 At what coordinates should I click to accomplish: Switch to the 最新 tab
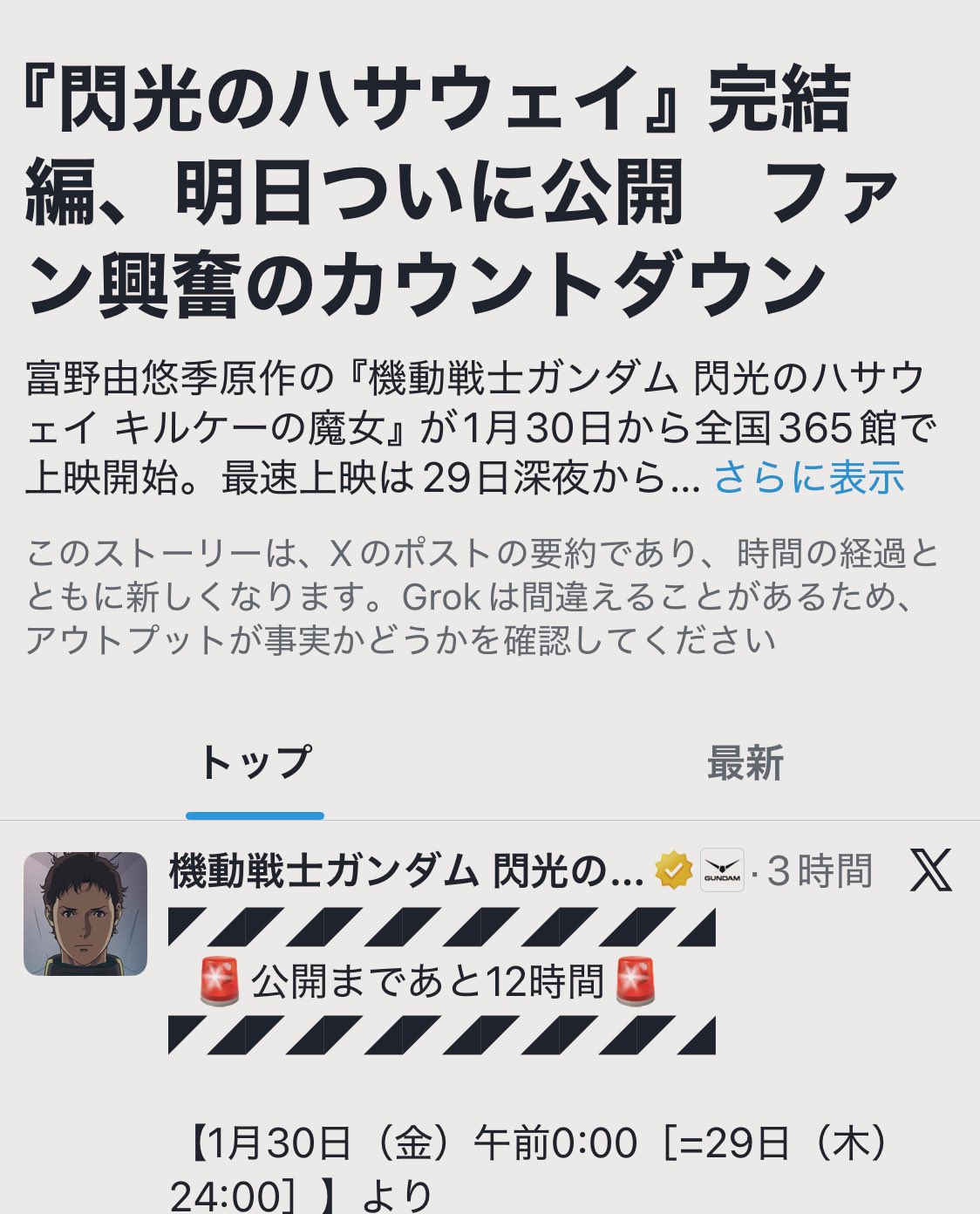(745, 763)
